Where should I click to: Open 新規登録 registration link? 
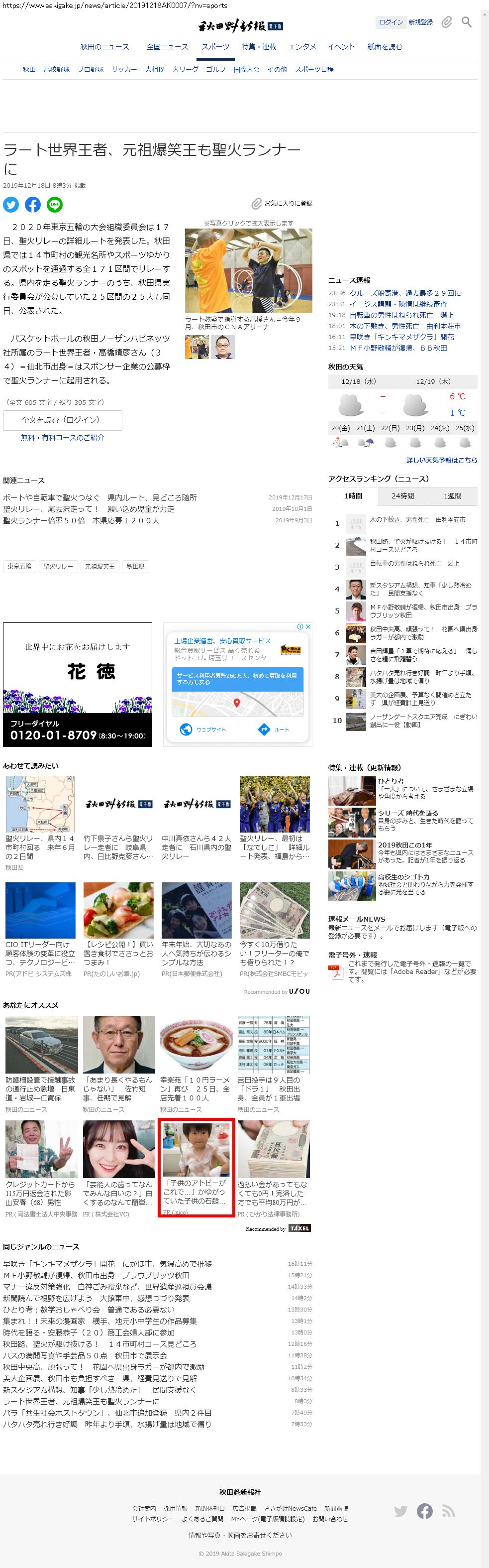pos(421,22)
